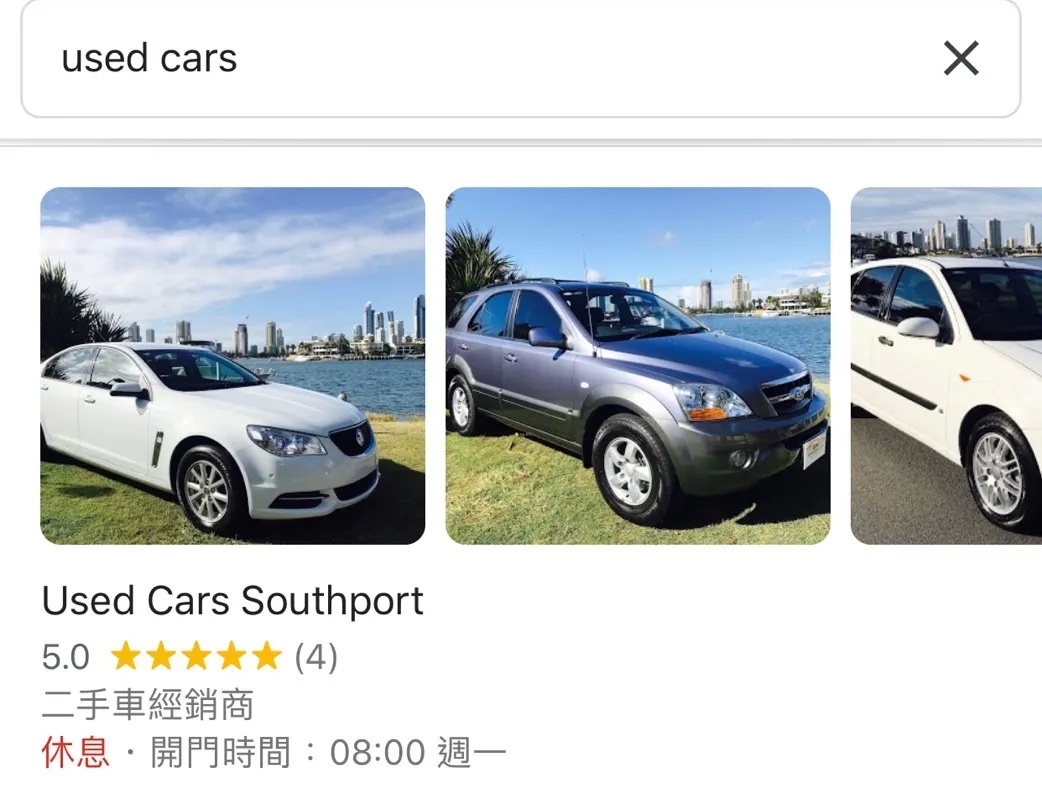View the partially visible white hatchback photo
This screenshot has width=1042, height=795.
point(946,366)
